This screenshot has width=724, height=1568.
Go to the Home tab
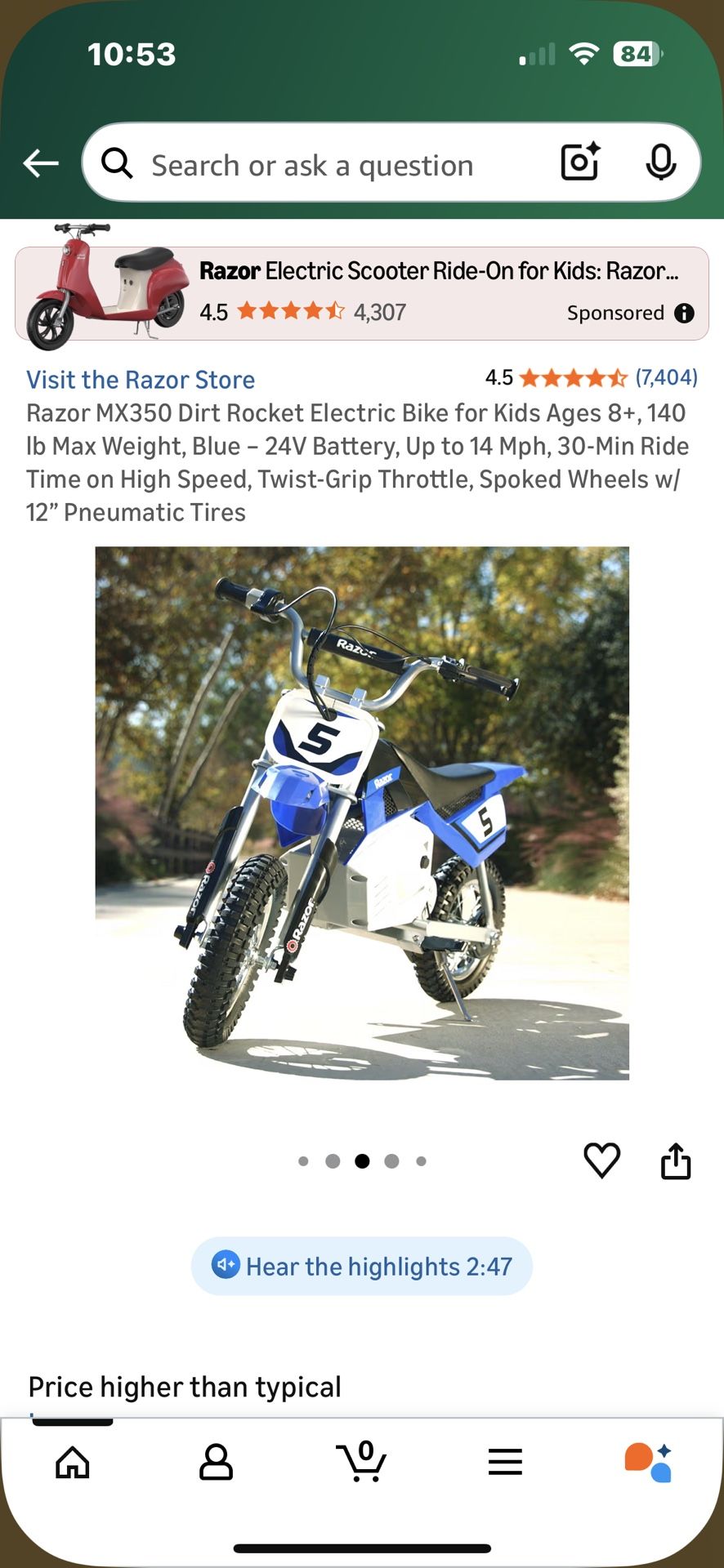(x=73, y=1462)
